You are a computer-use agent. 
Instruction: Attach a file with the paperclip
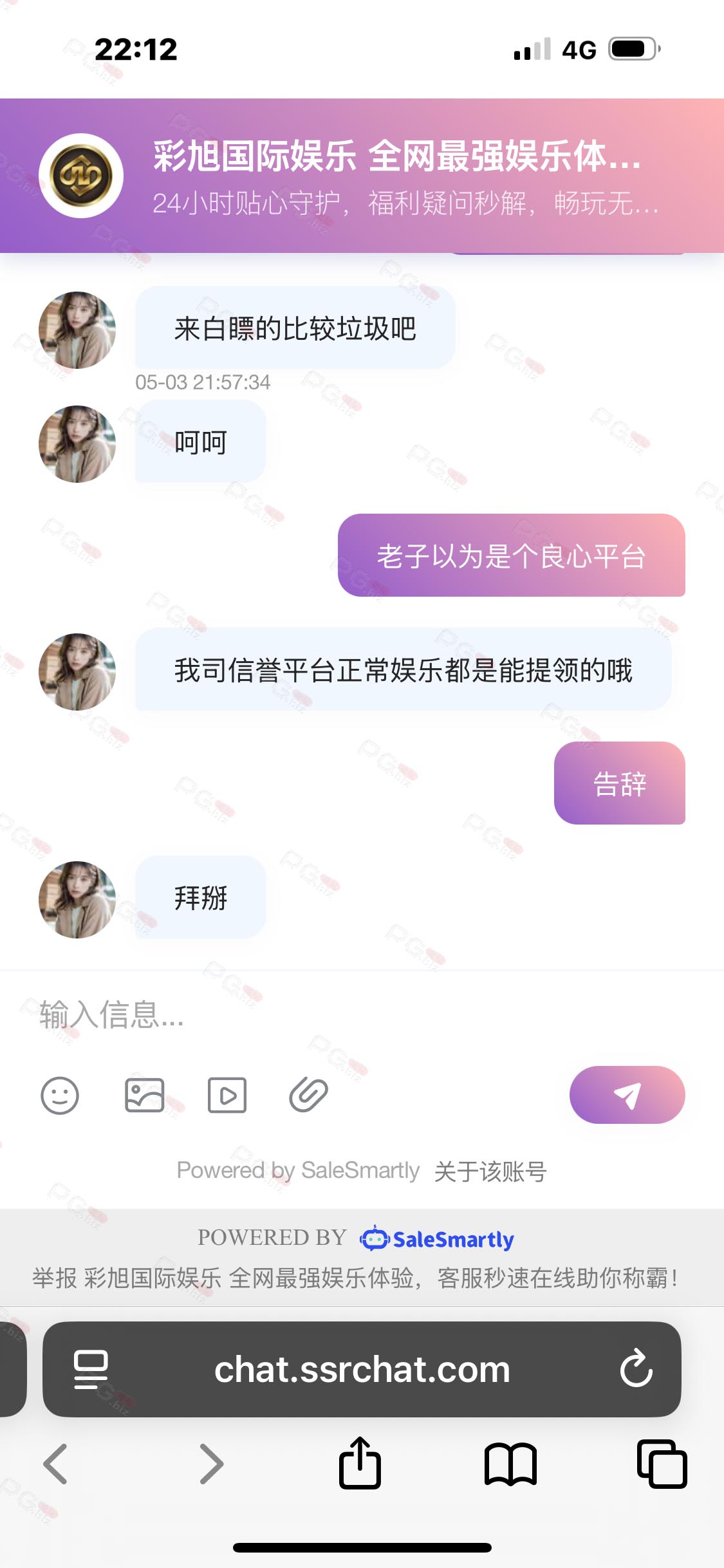click(x=309, y=1095)
